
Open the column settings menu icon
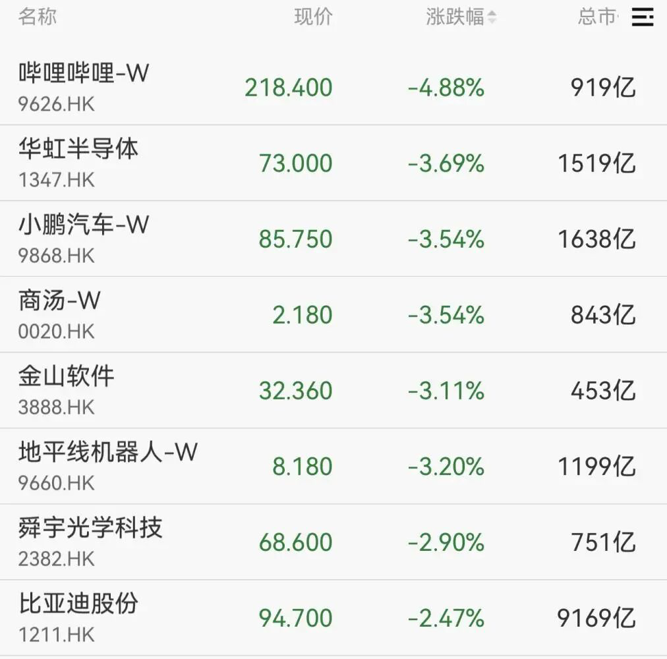[x=642, y=17]
